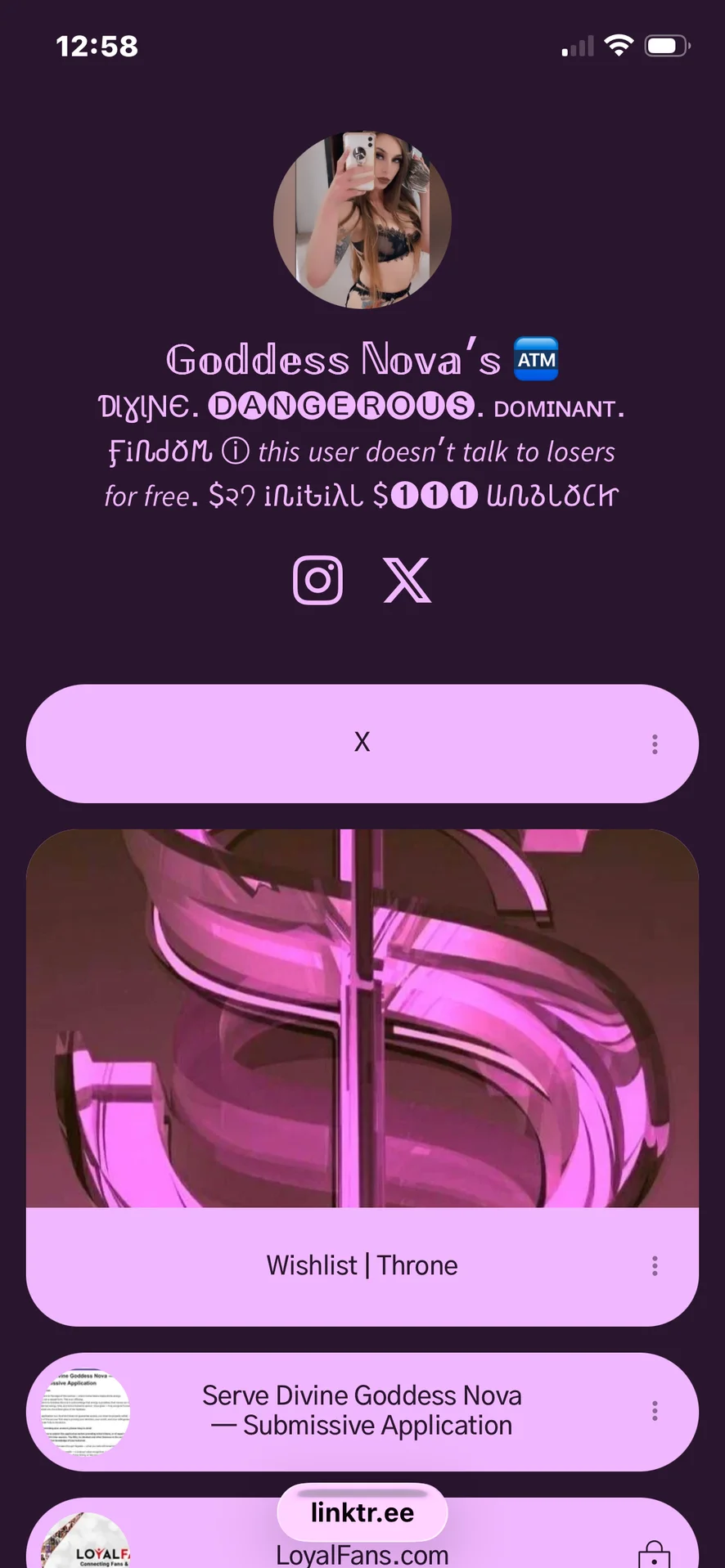Open the Submissive Application link
Viewport: 725px width, 1568px height.
coord(362,1411)
